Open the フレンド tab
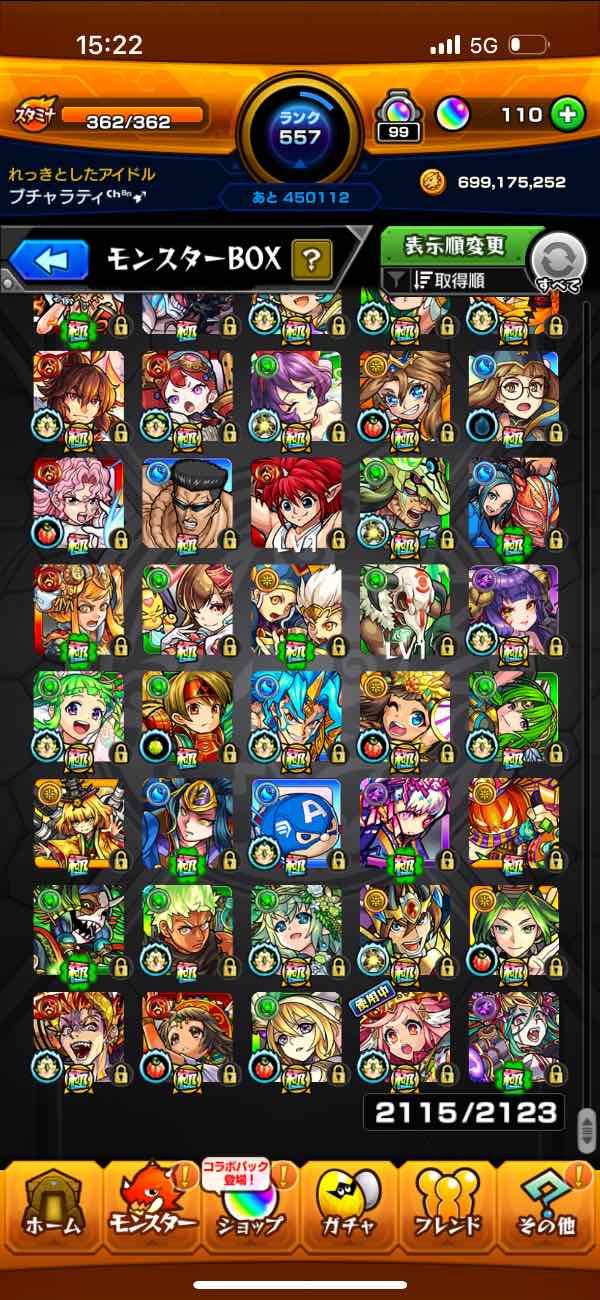This screenshot has height=1300, width=600. coord(450,1207)
